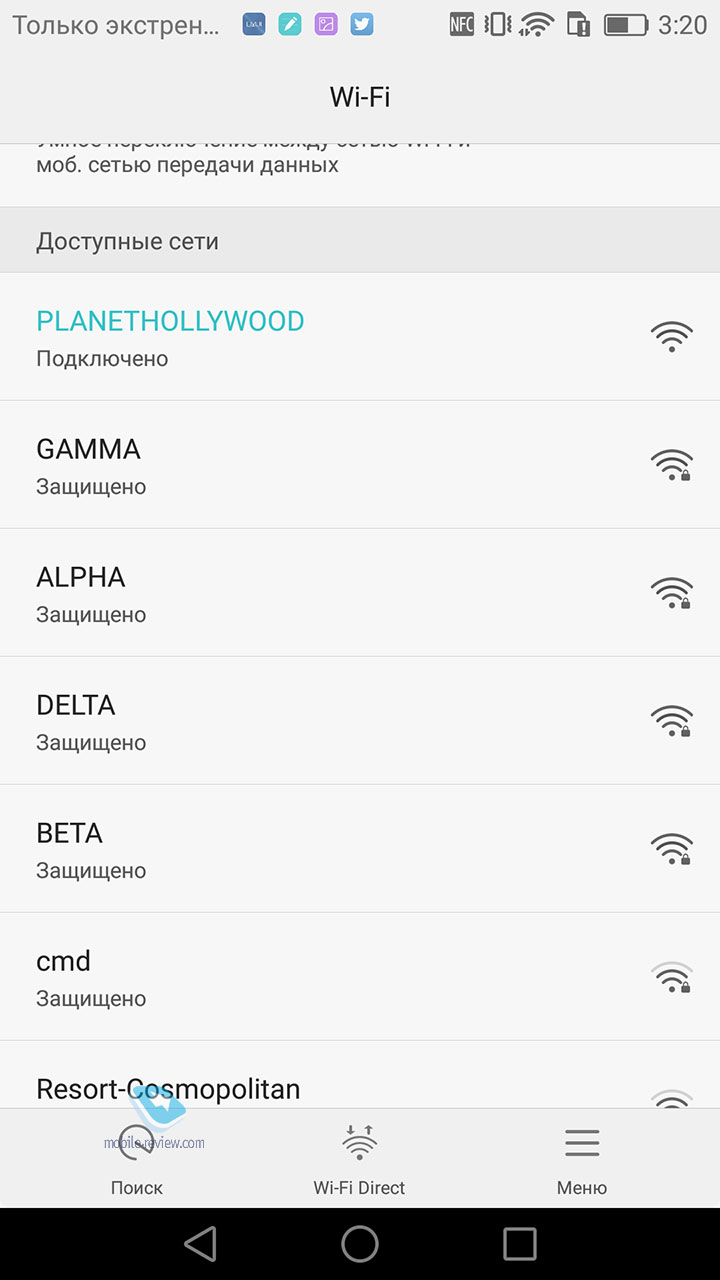This screenshot has height=1280, width=720.
Task: Return to home screen via home button
Action: pos(360,1244)
